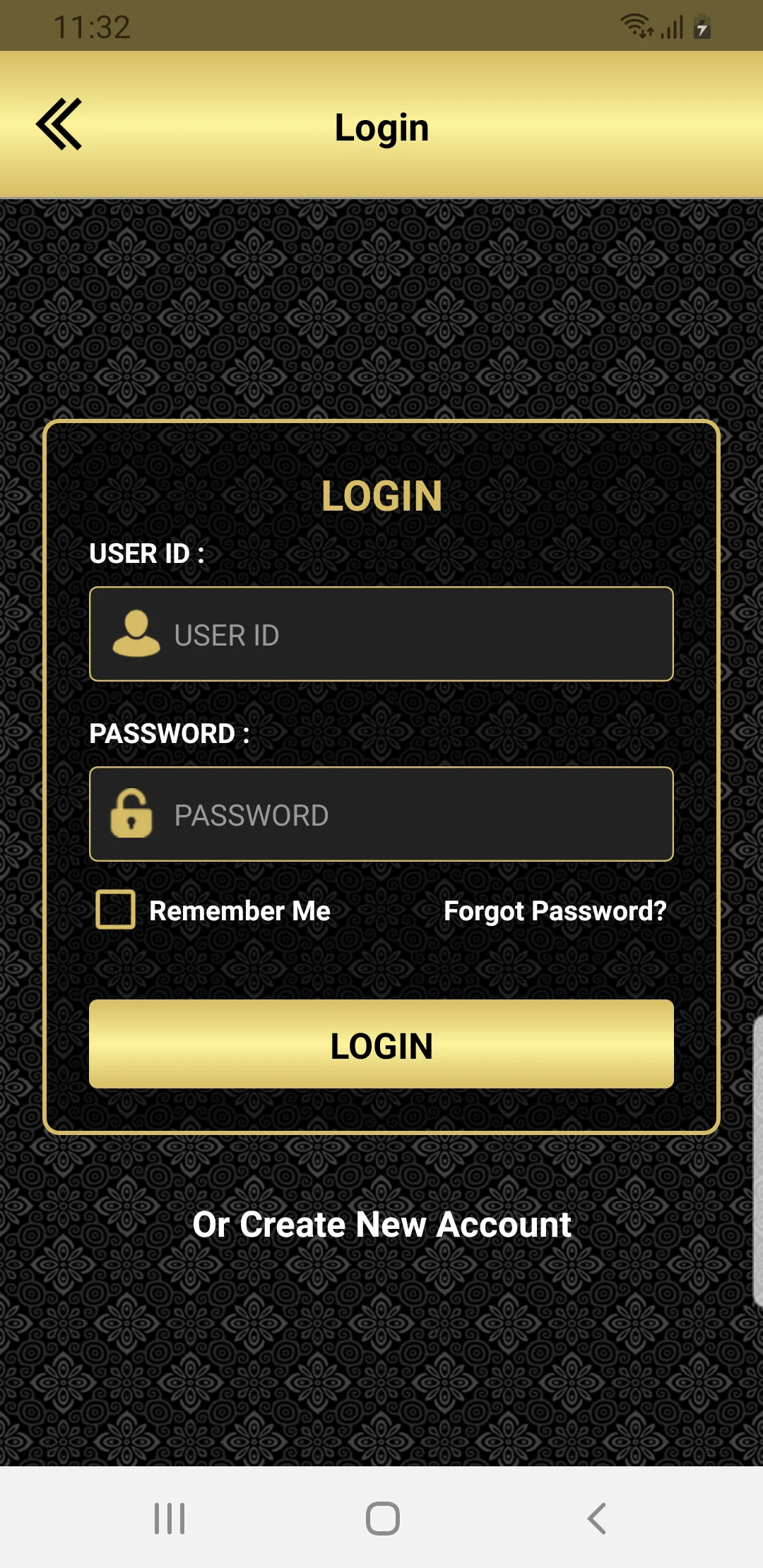Viewport: 763px width, 1568px height.
Task: Click the PASSWORD input field
Action: (x=381, y=815)
